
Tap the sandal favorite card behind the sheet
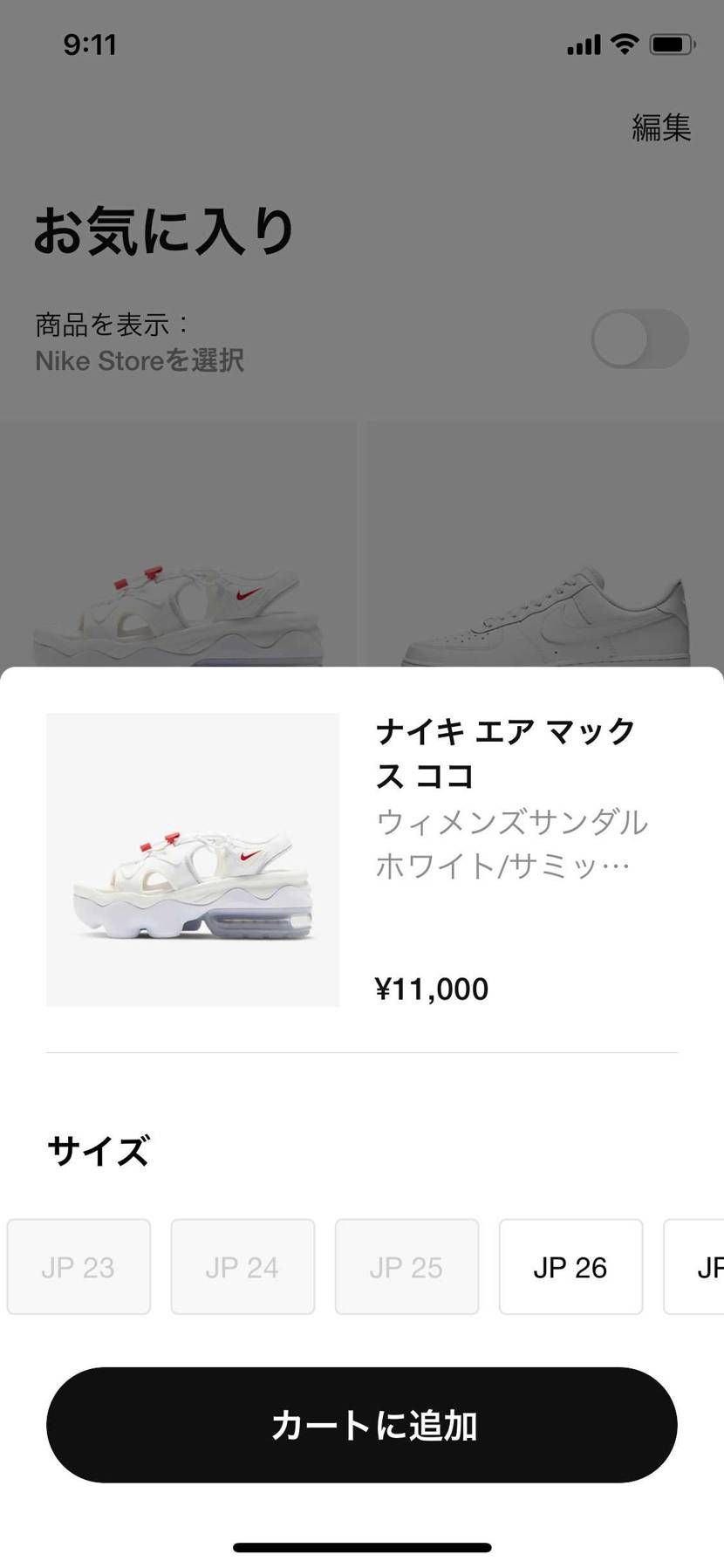coord(174,541)
